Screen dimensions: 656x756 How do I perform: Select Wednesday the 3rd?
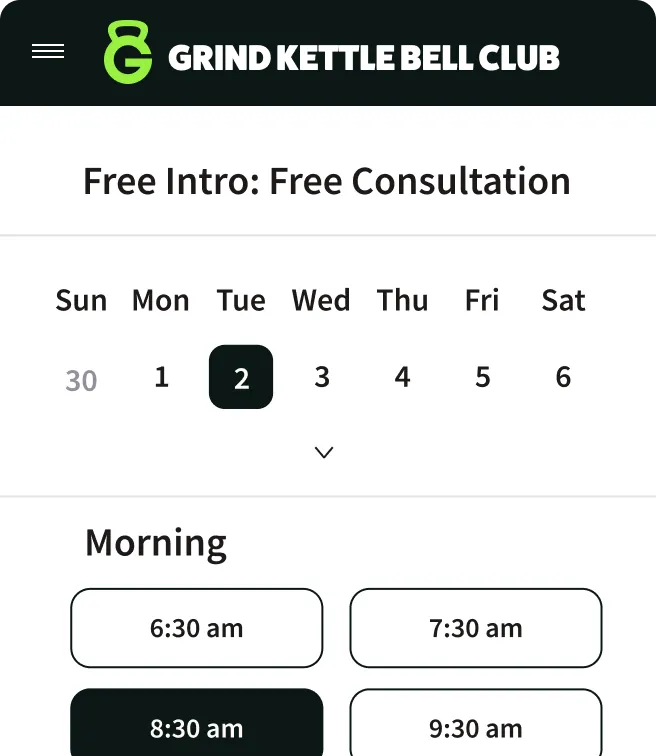tap(322, 377)
